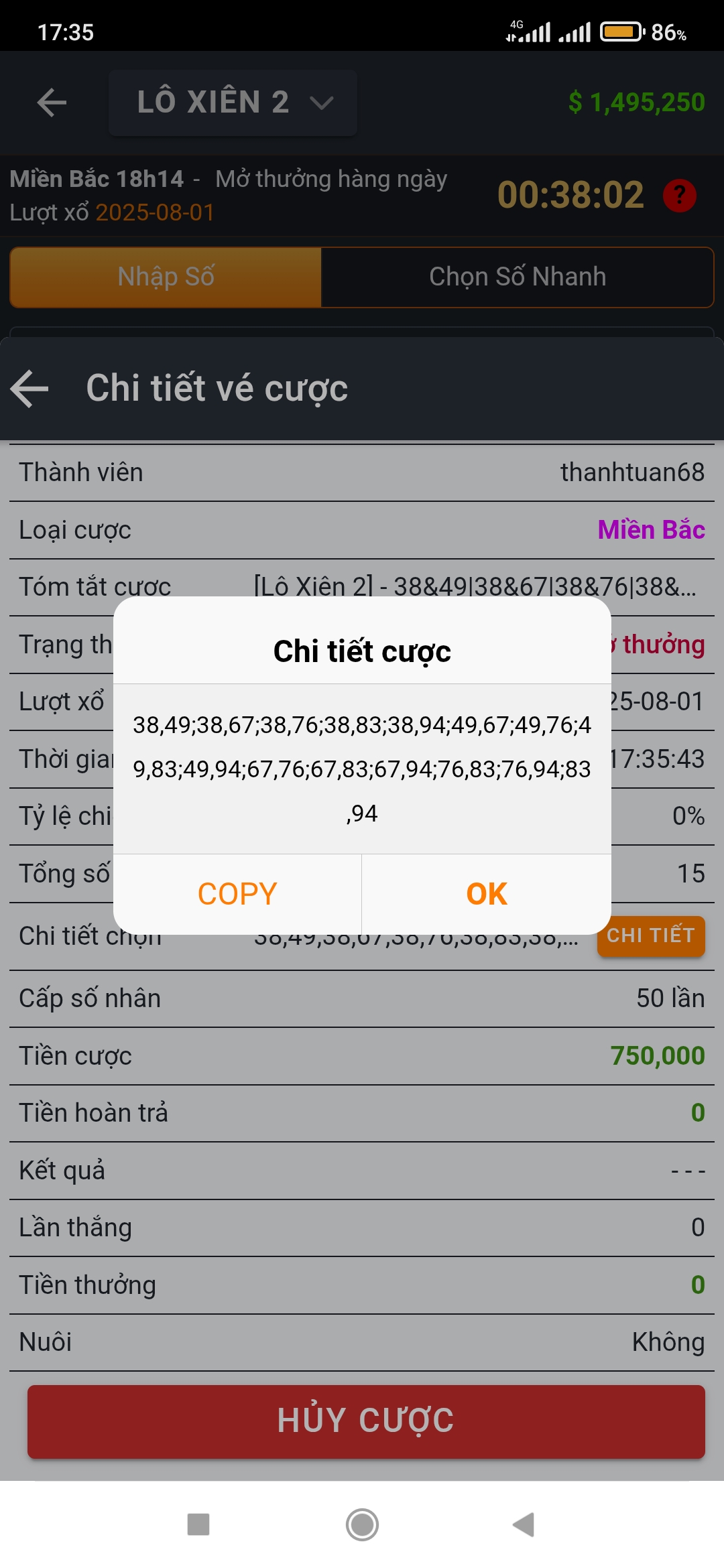Confirm the dialog with OK
The image size is (724, 1568).
(487, 894)
